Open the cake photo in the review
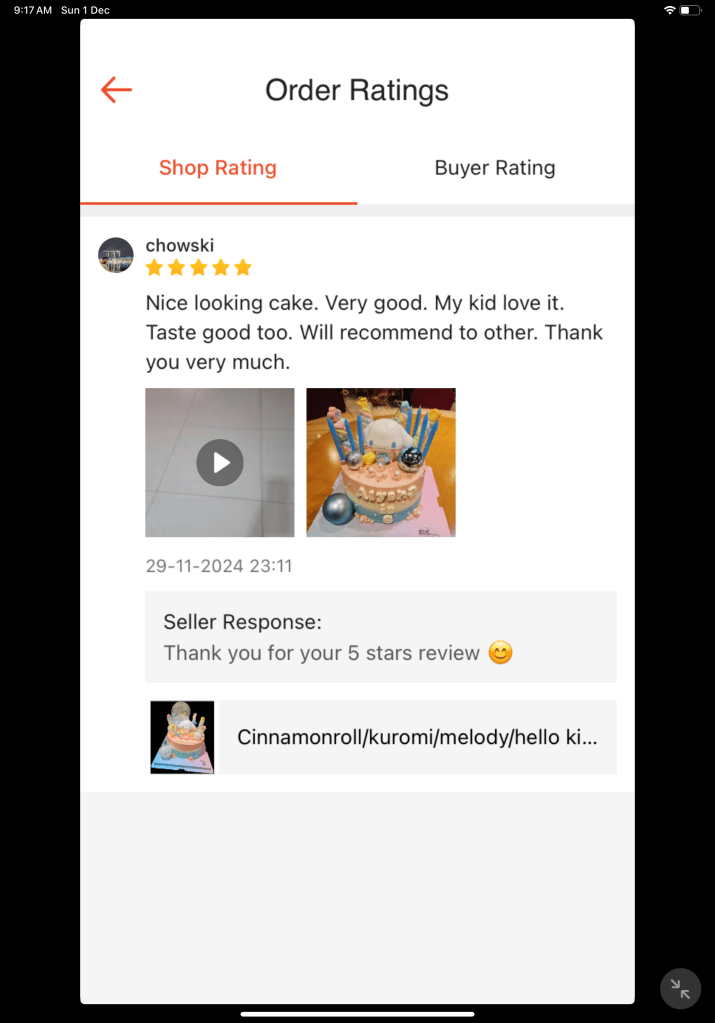 380,463
